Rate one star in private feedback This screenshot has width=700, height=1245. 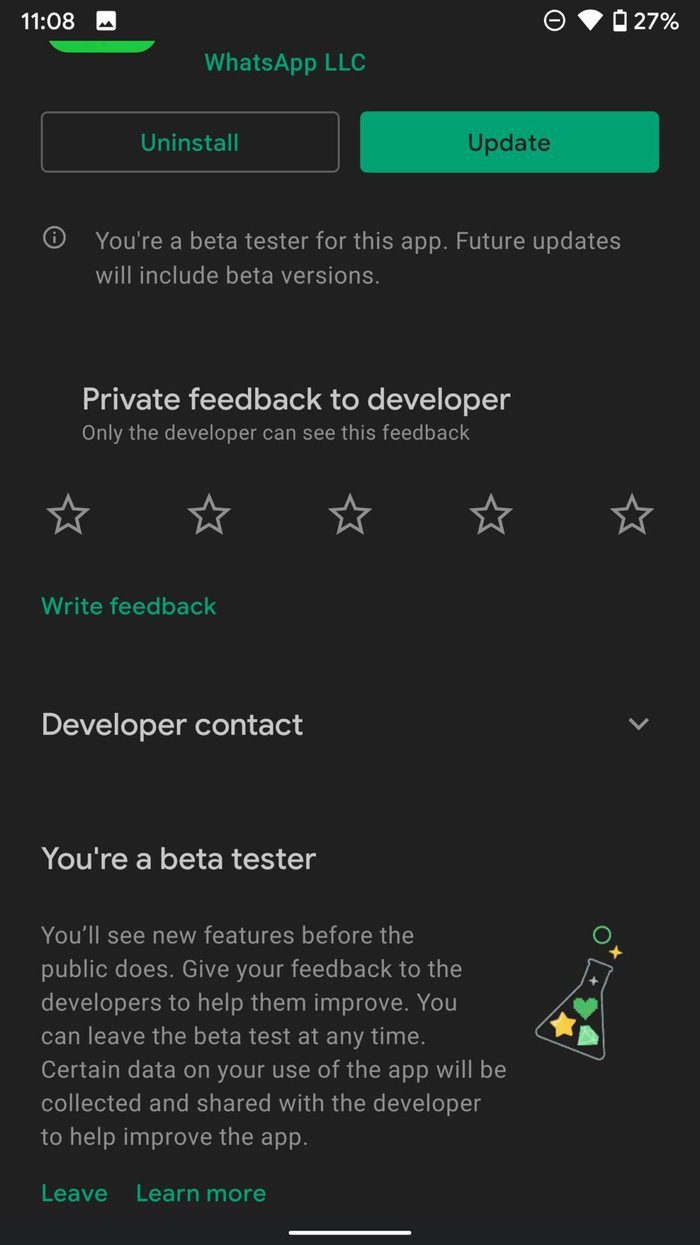[68, 515]
